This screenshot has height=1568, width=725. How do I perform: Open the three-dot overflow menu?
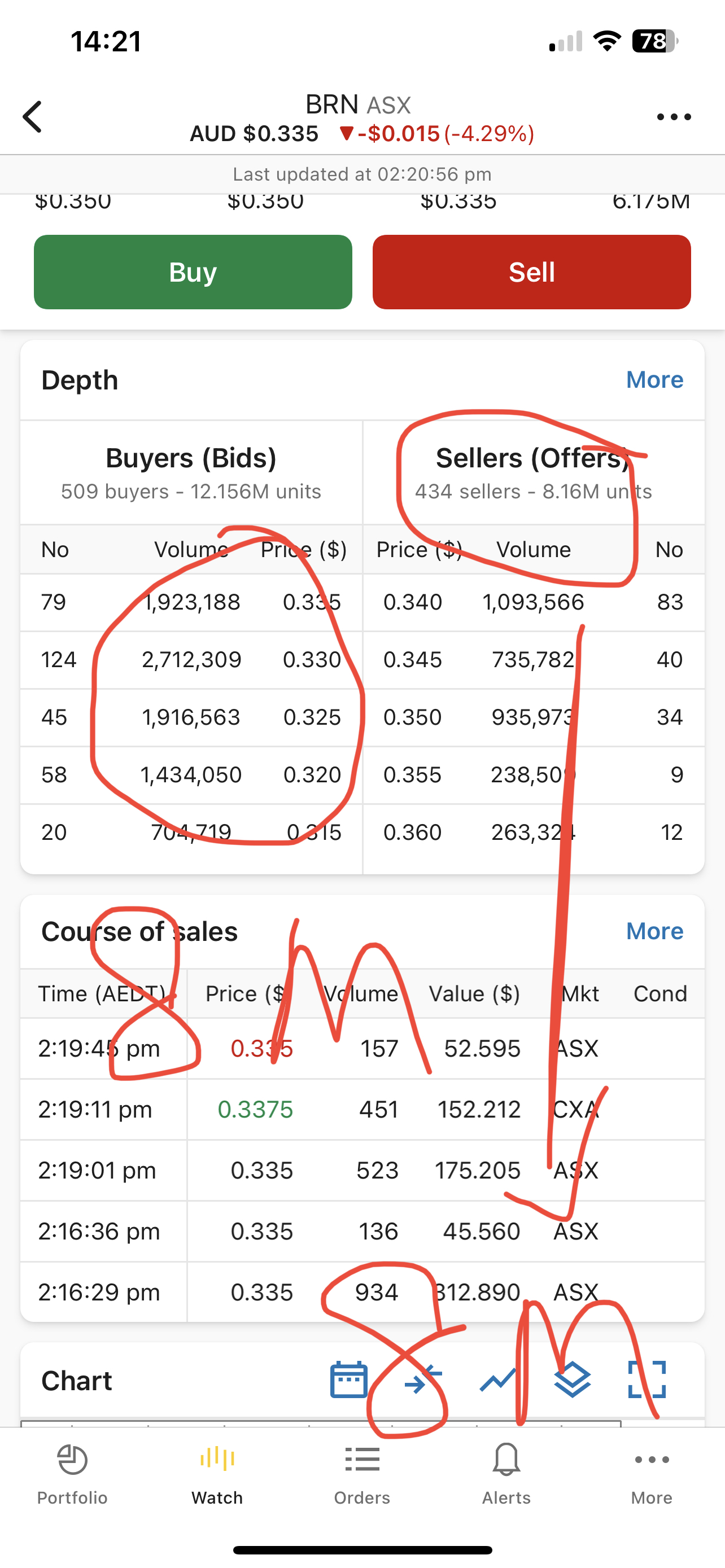(674, 117)
